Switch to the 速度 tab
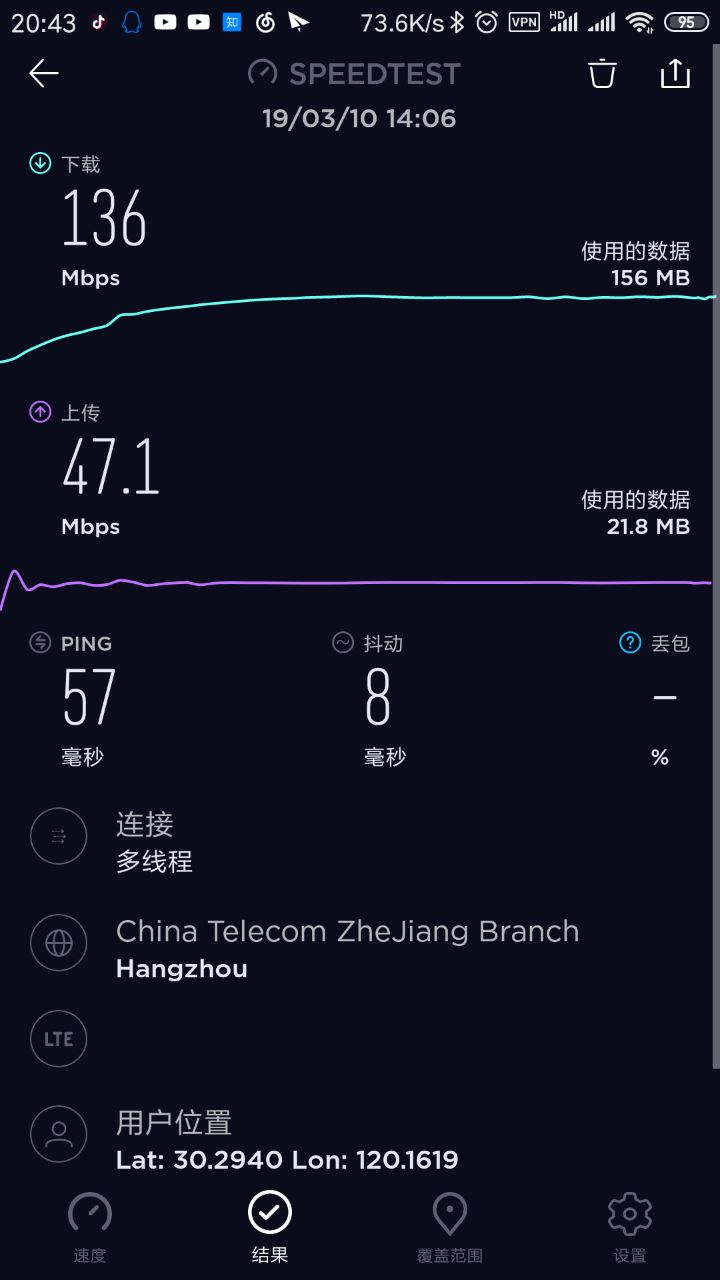 tap(90, 1227)
